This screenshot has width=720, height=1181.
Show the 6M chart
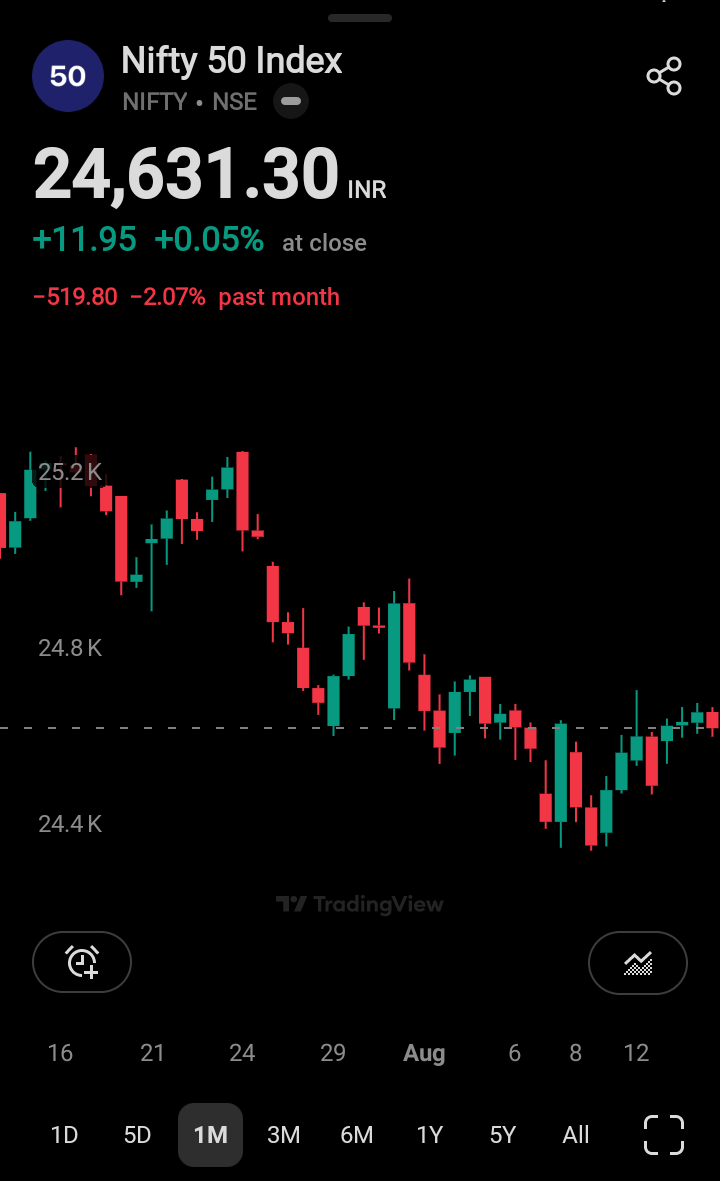(x=357, y=1135)
